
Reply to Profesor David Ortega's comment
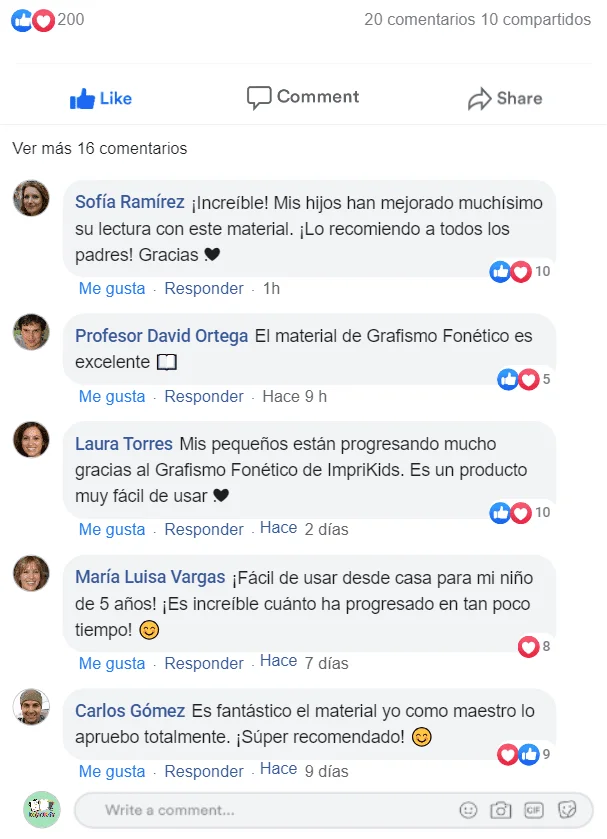tap(204, 396)
